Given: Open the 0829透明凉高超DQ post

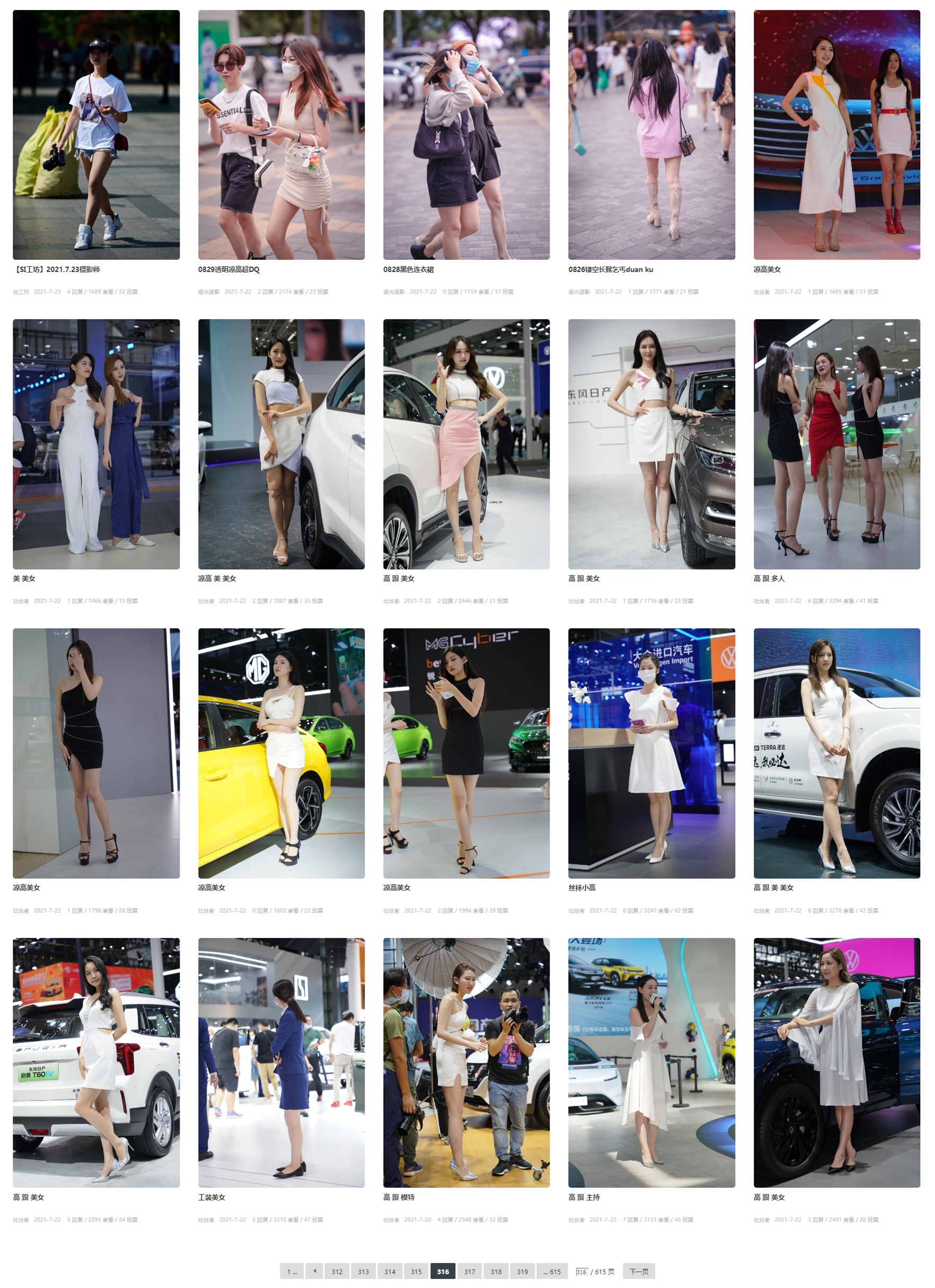Looking at the screenshot, I should pyautogui.click(x=229, y=269).
